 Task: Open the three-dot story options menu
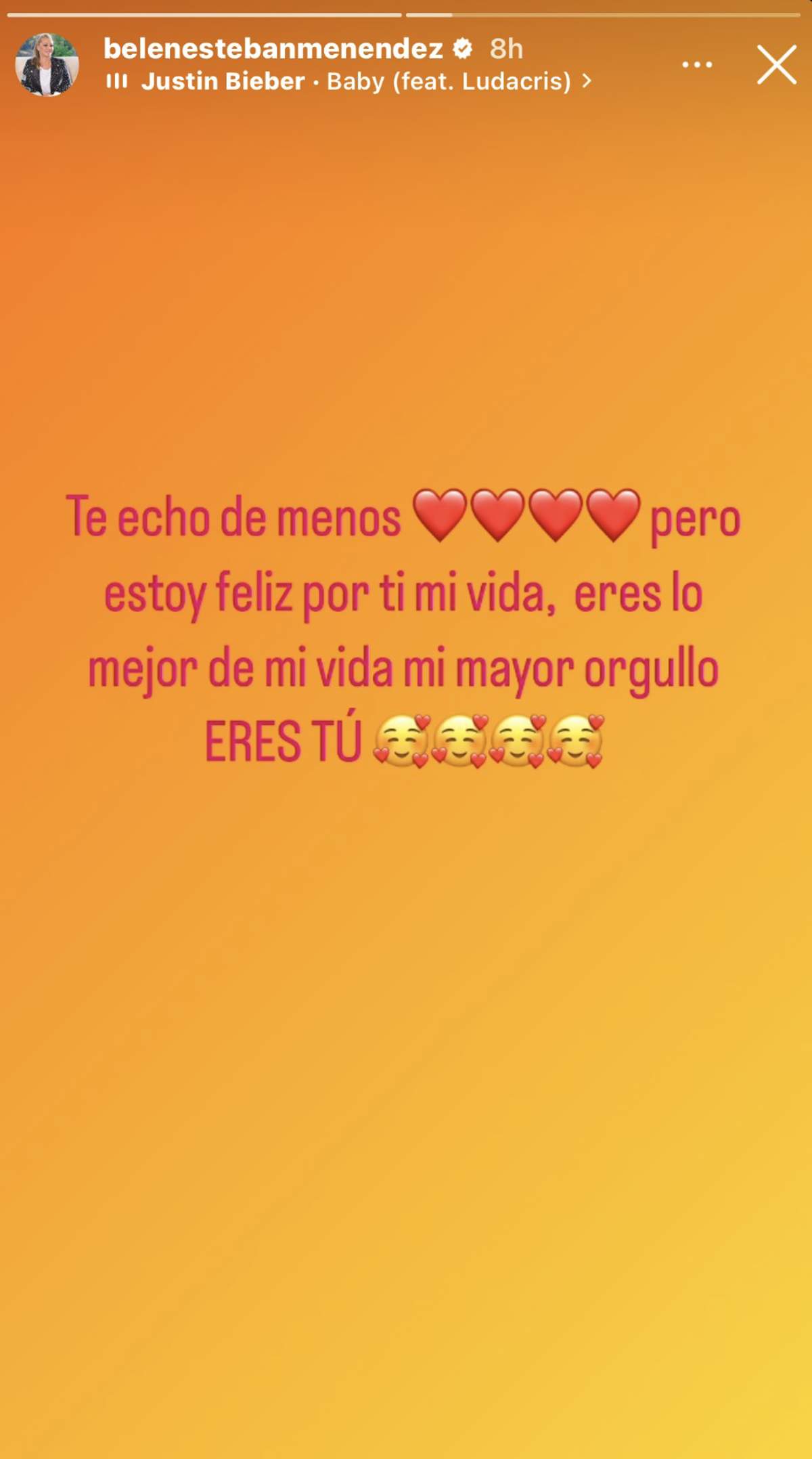pos(696,65)
